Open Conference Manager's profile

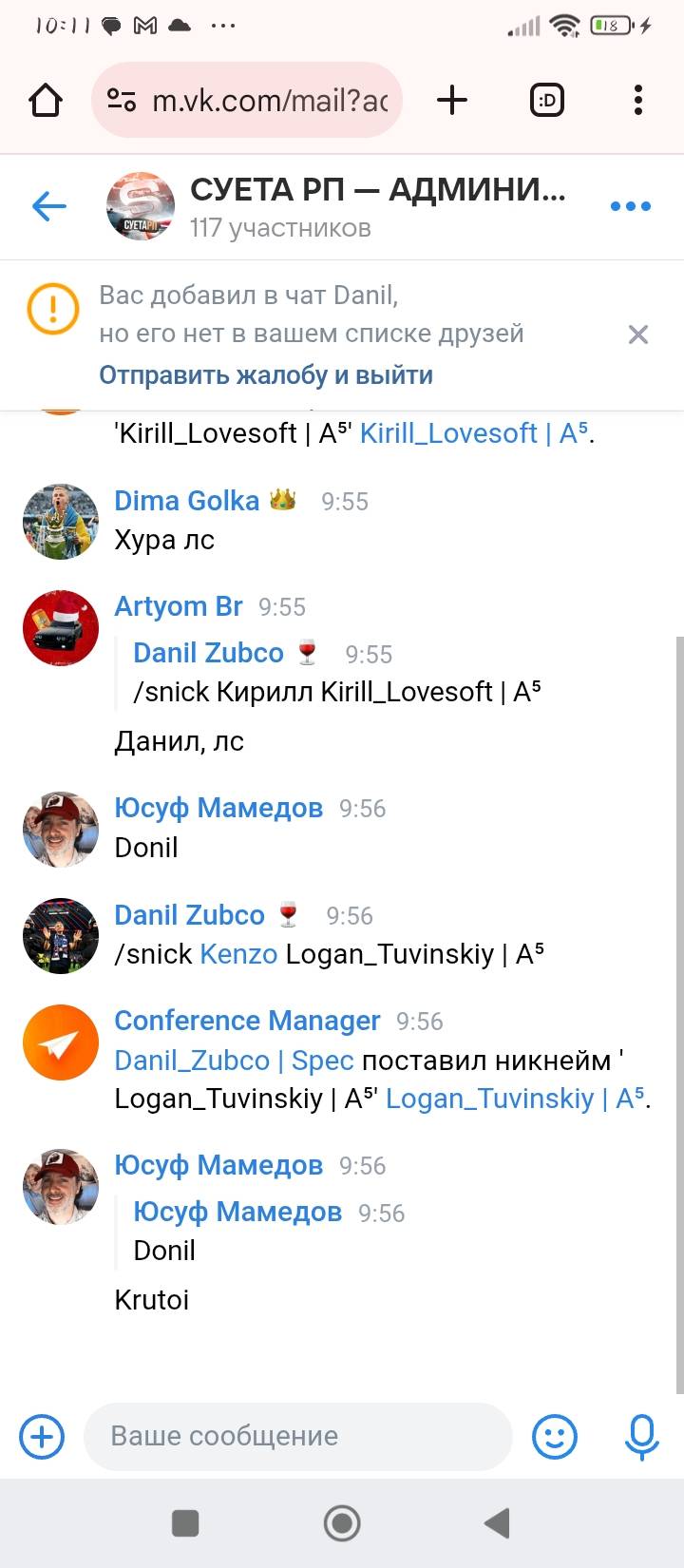point(247,1021)
